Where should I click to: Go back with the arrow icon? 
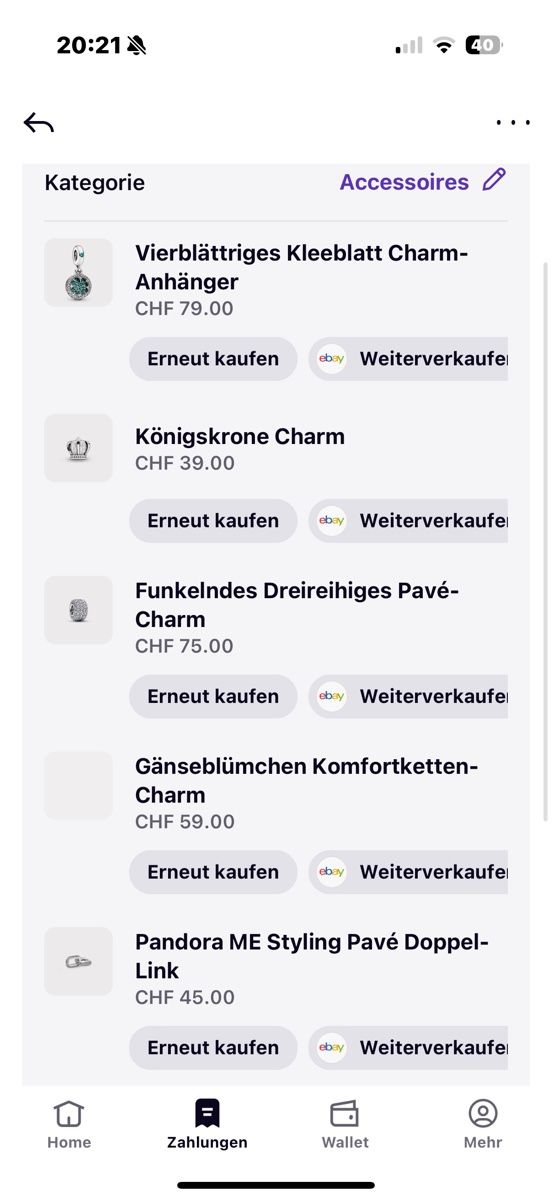click(39, 123)
